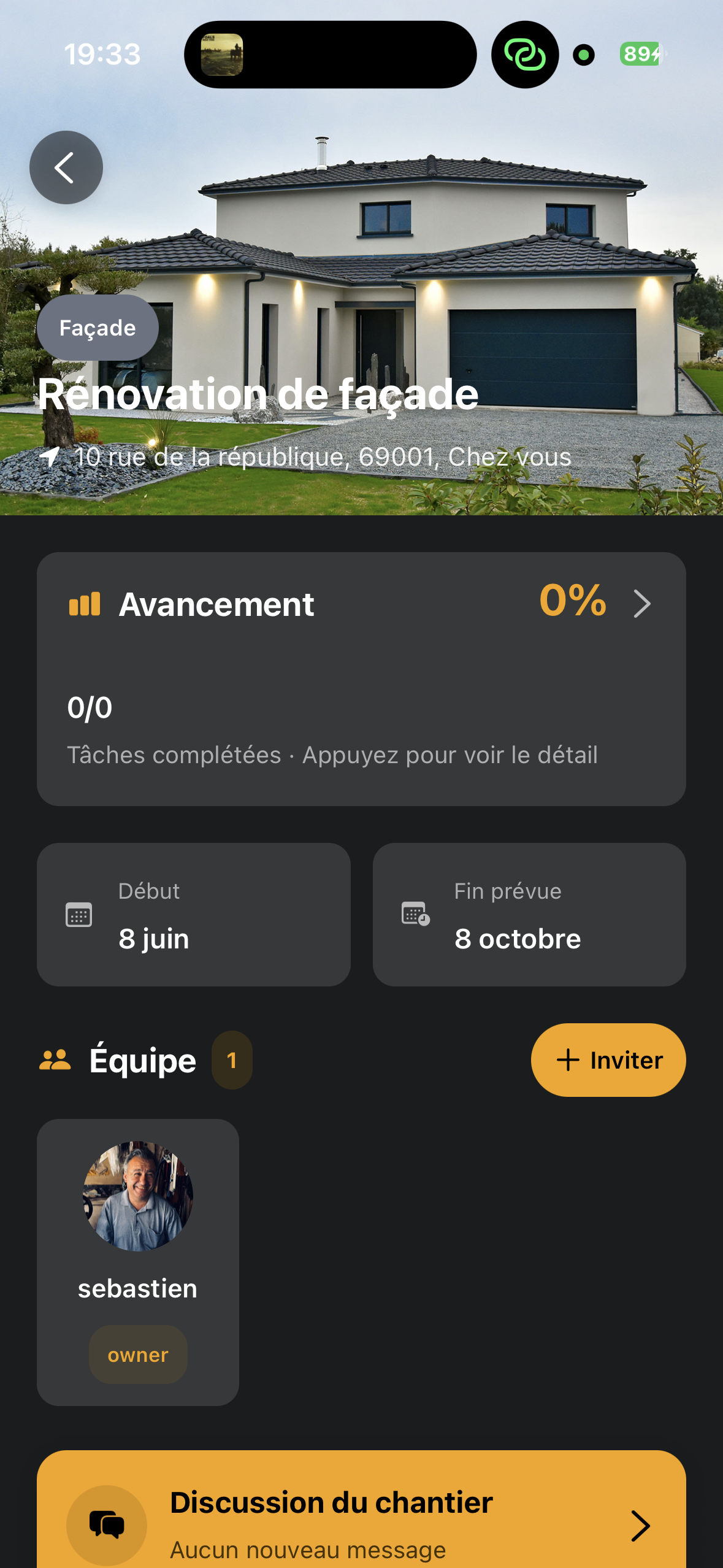The image size is (723, 1568).
Task: Tap the back chevron over the house photo
Action: [x=66, y=168]
